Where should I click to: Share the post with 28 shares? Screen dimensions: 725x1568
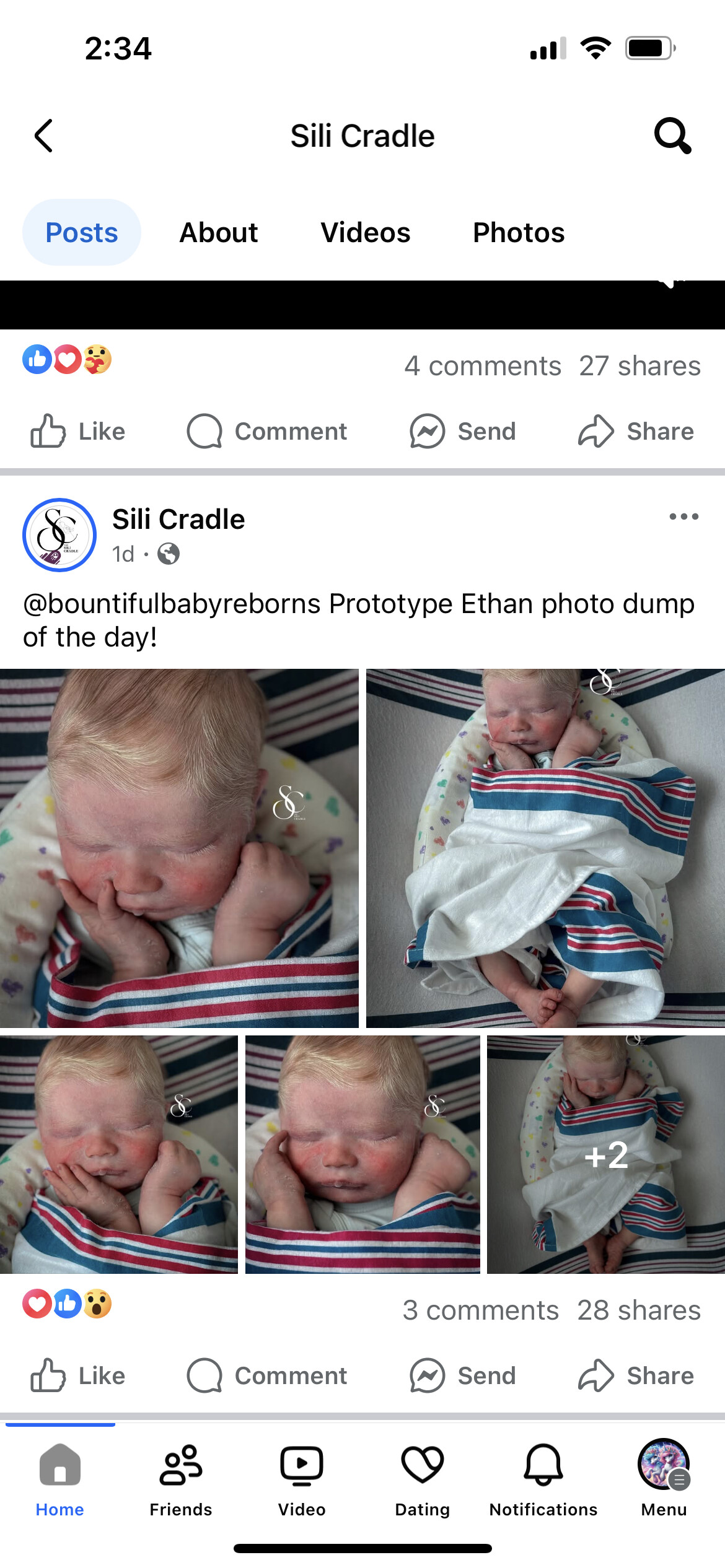(636, 1375)
